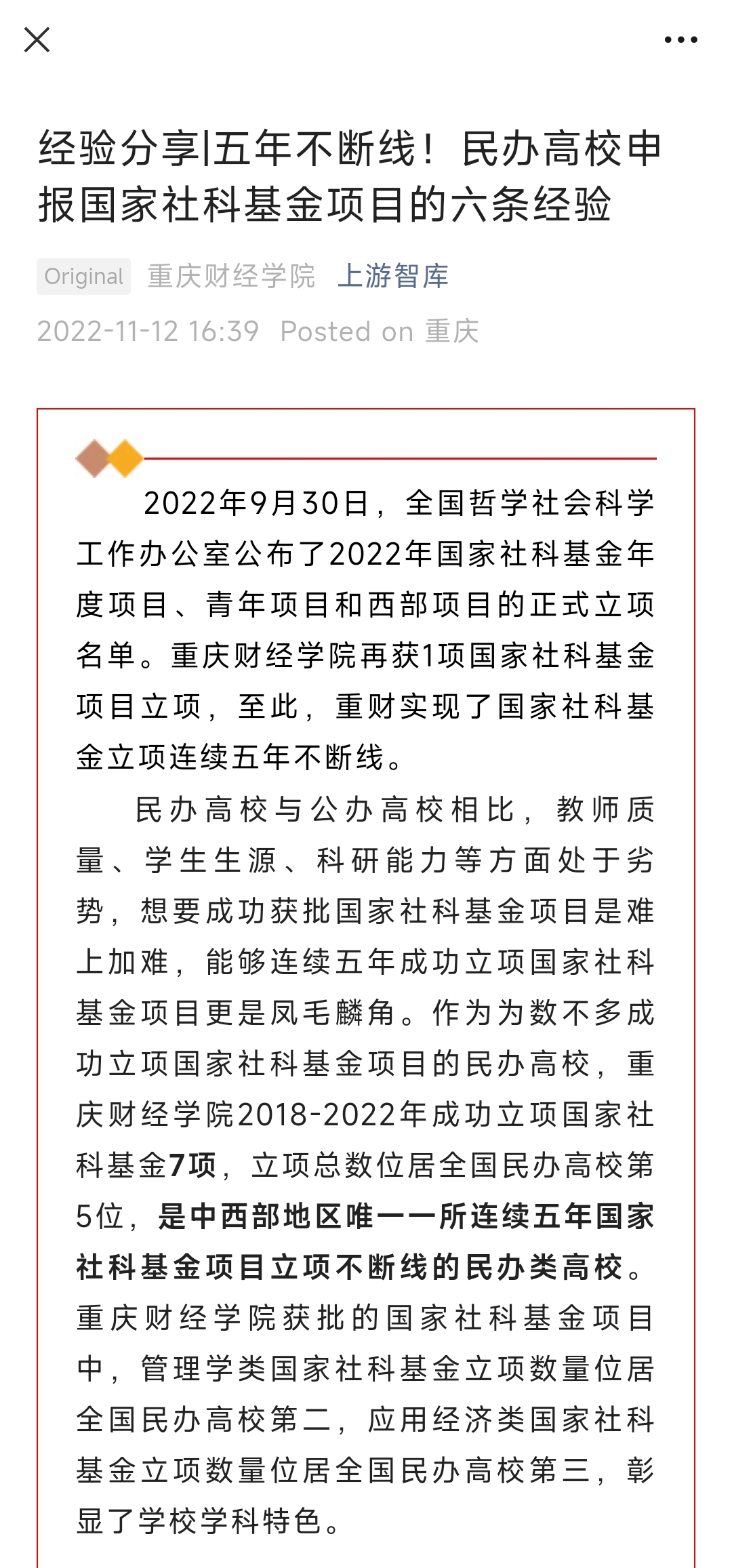This screenshot has width=732, height=1568.
Task: Open the three-dot overflow menu
Action: coord(680,40)
